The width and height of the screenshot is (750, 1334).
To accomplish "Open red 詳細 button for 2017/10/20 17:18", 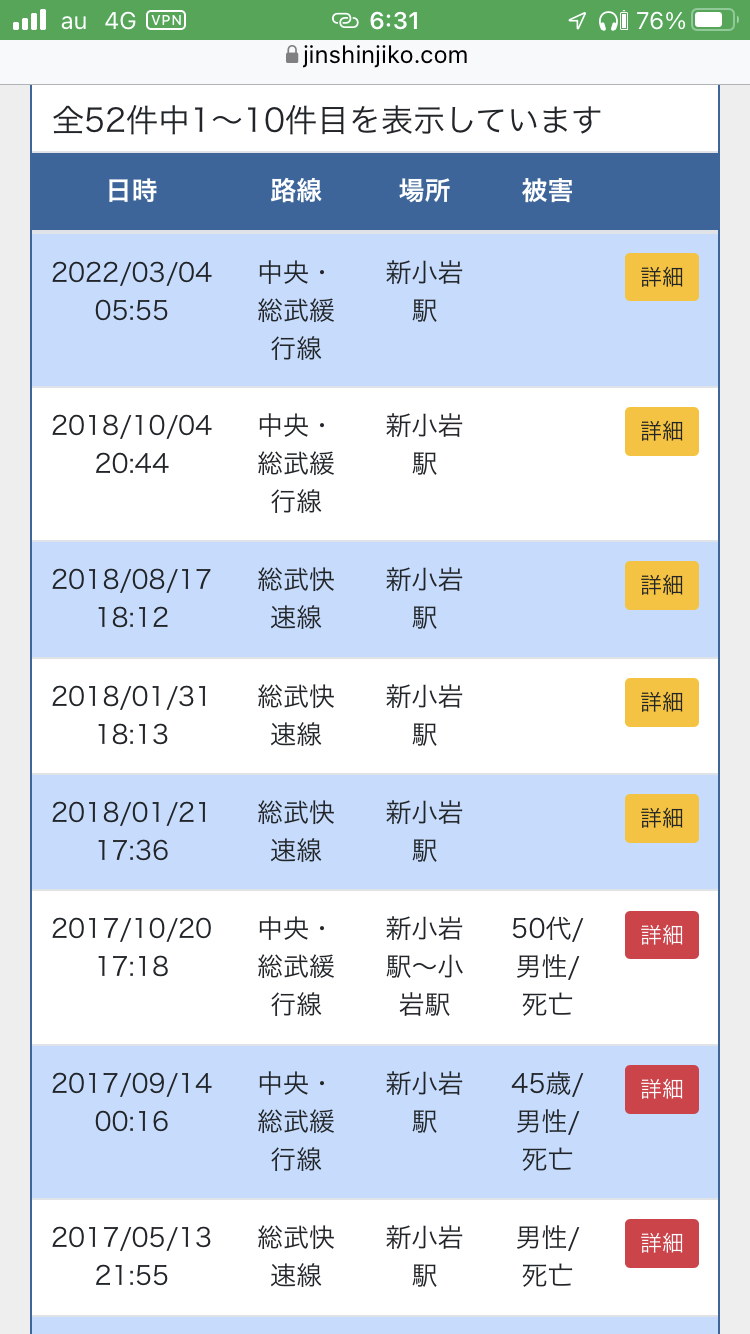I will click(662, 935).
